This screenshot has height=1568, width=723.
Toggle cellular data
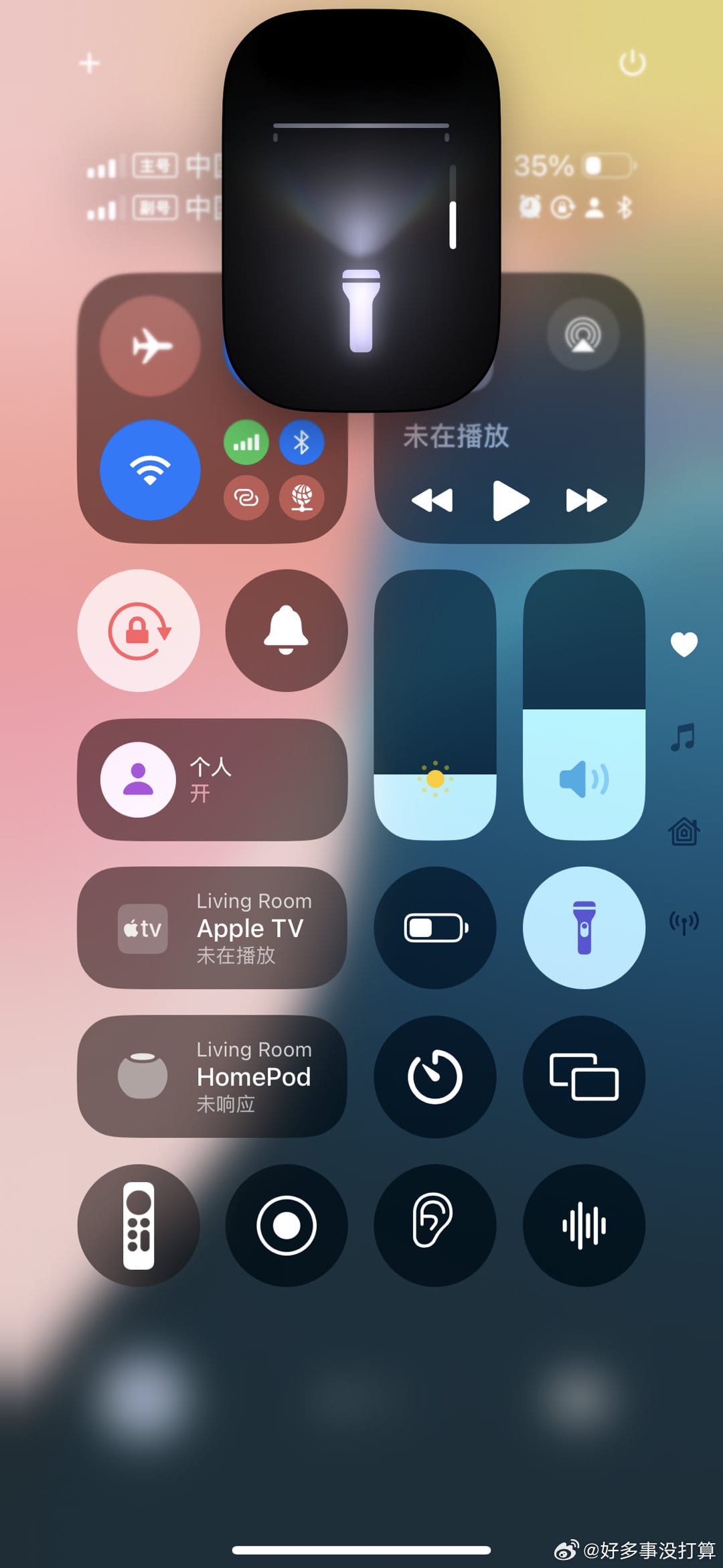click(246, 442)
